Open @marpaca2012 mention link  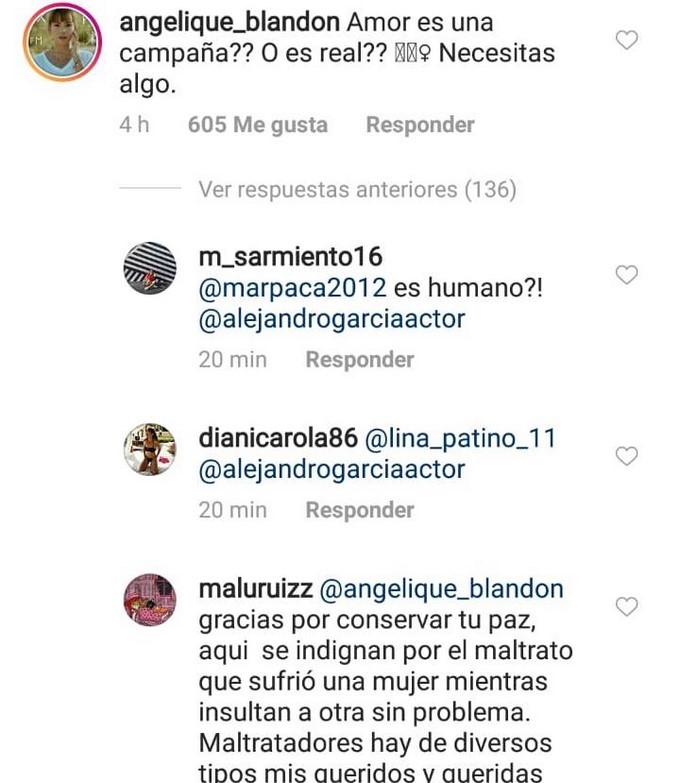[292, 288]
